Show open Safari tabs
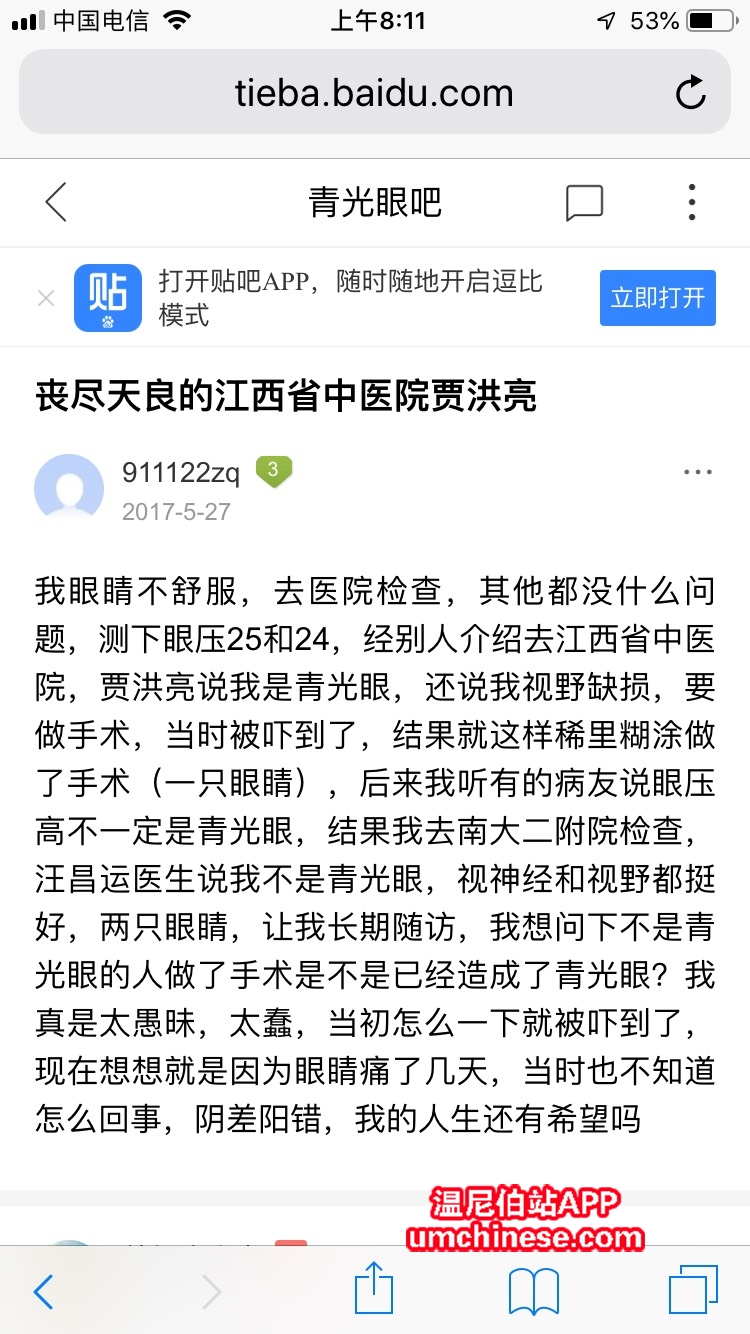This screenshot has width=750, height=1334. point(693,1291)
